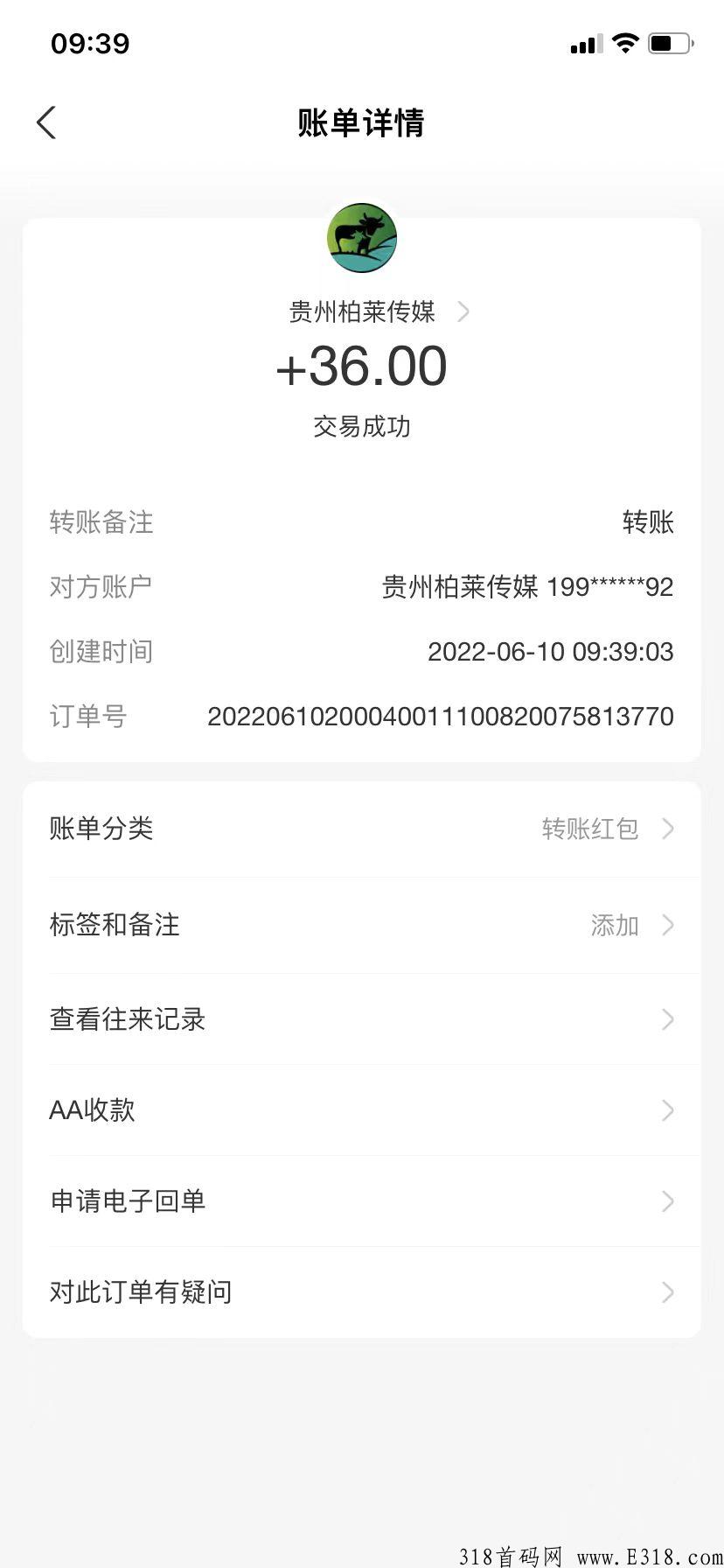Tap the cellular signal icon
The width and height of the screenshot is (724, 1568).
tap(584, 43)
